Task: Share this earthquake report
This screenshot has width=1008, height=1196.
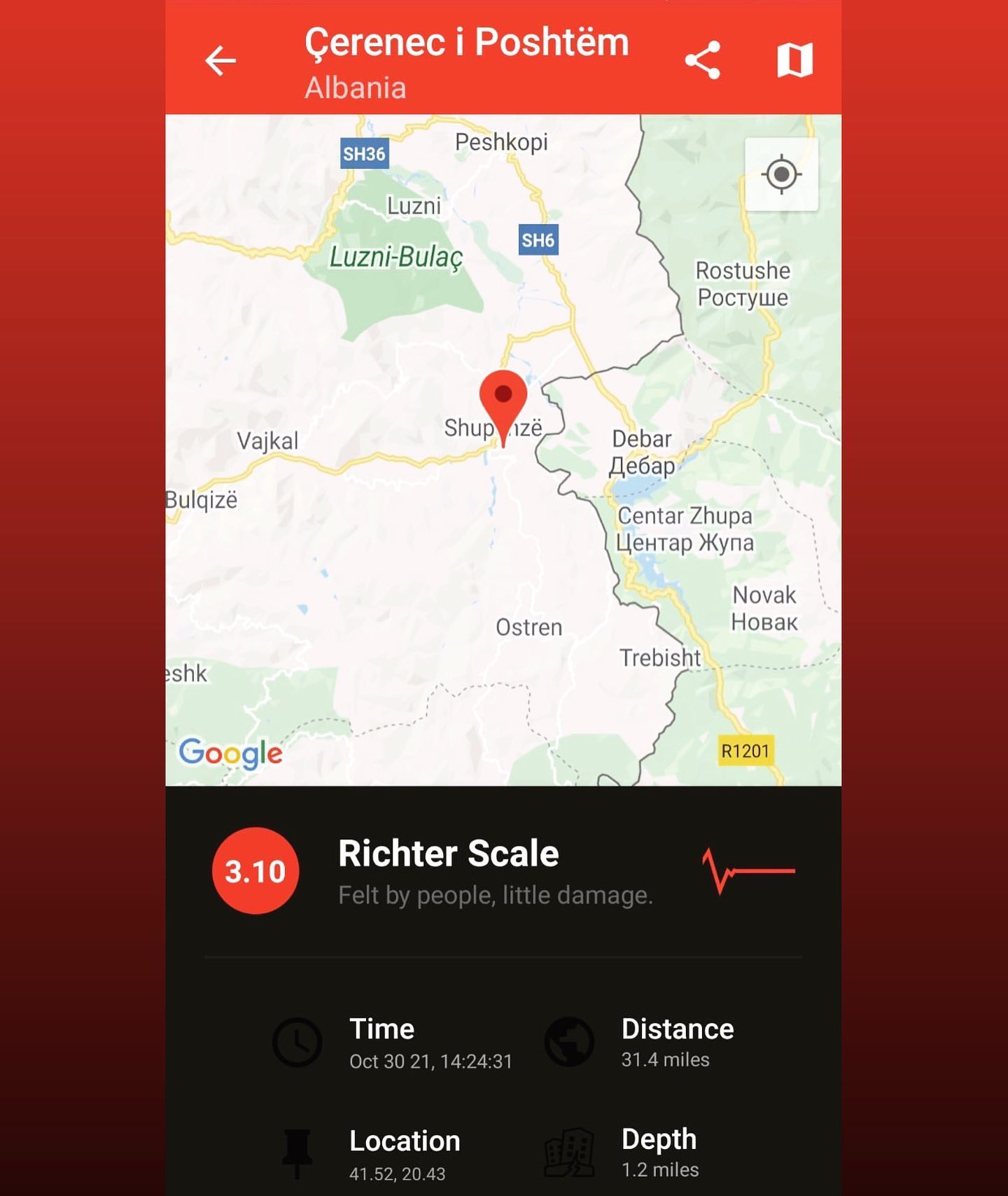Action: point(702,60)
